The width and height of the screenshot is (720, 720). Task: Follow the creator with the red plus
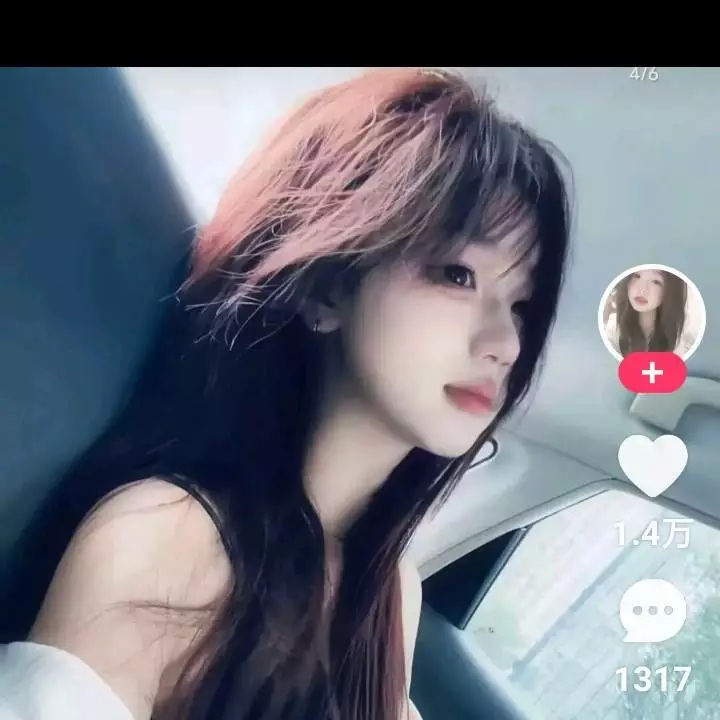coord(652,373)
